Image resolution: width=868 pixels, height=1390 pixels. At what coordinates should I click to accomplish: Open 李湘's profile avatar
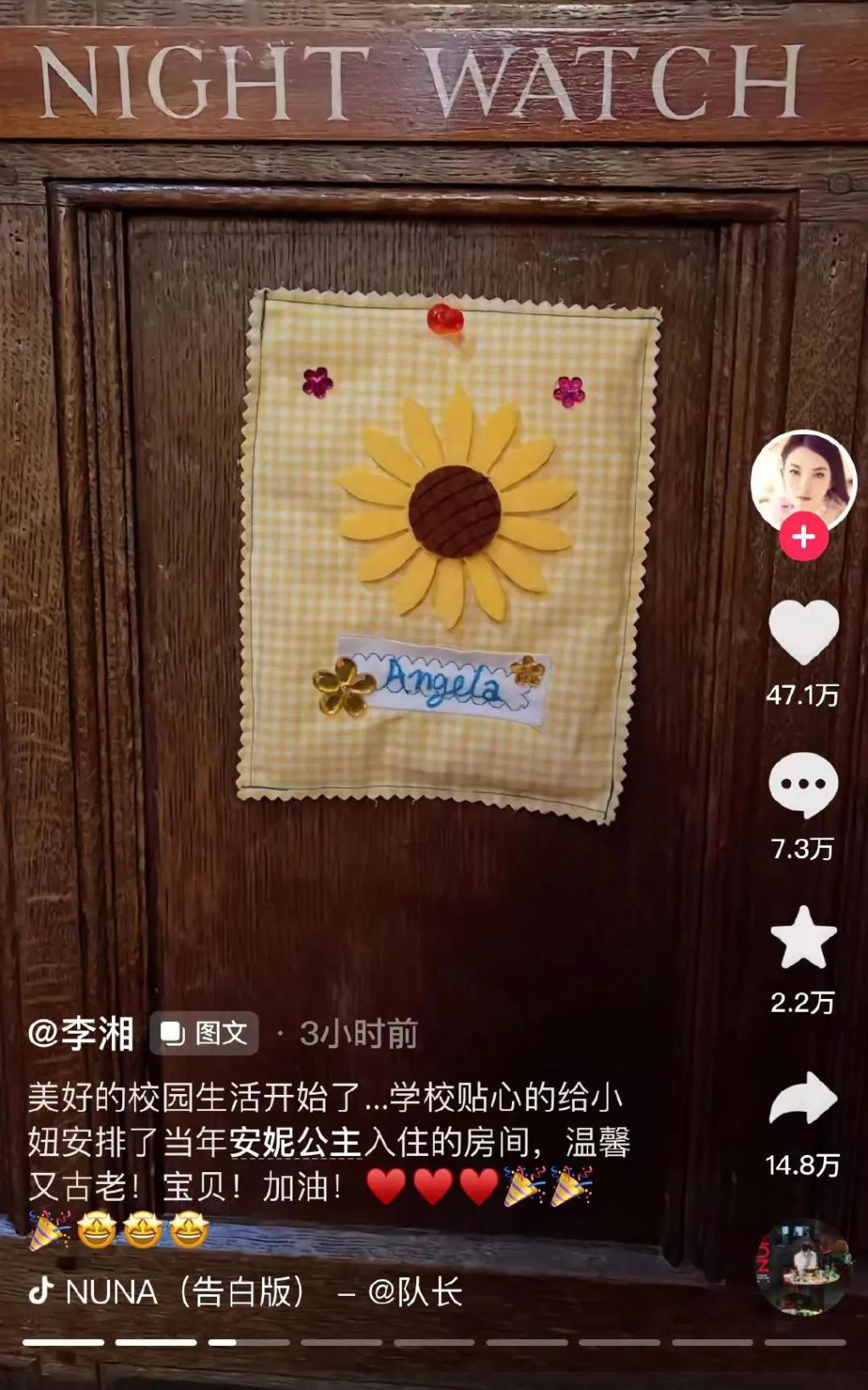point(803,481)
